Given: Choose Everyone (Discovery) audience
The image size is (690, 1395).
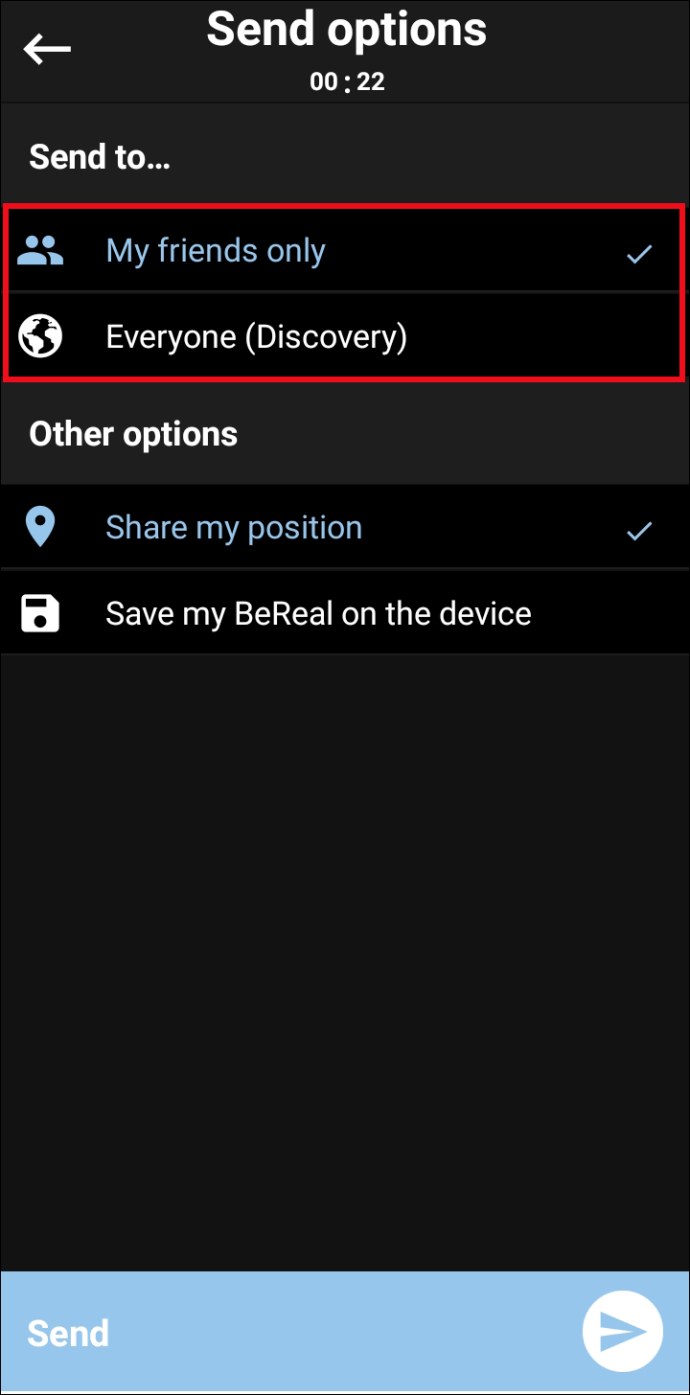Looking at the screenshot, I should coord(345,337).
